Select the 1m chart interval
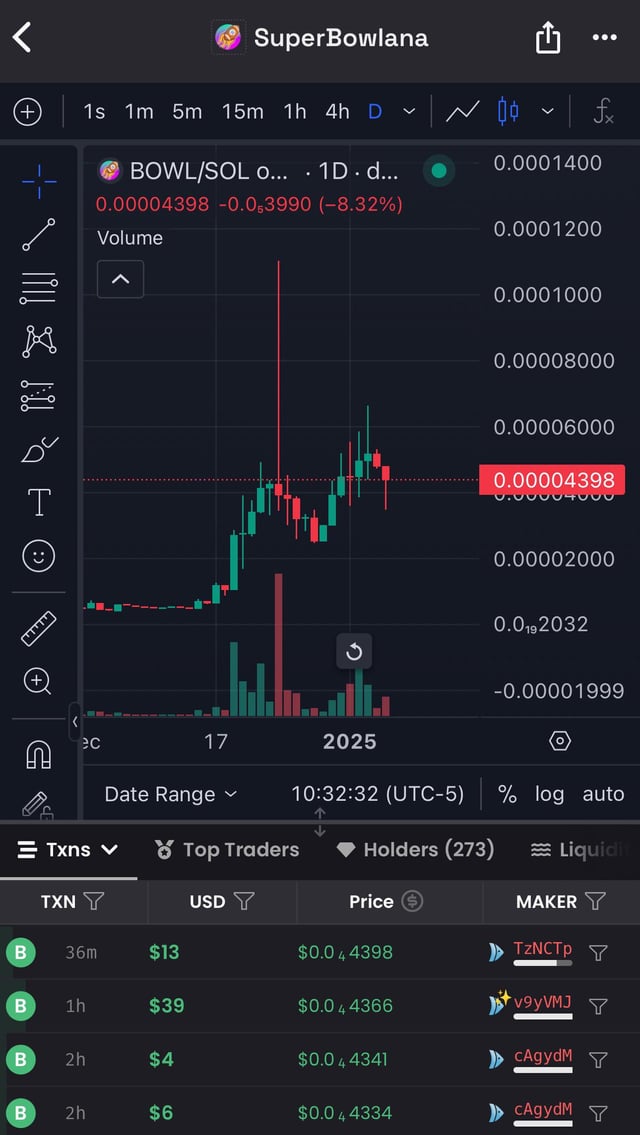The width and height of the screenshot is (640, 1135). click(x=139, y=111)
